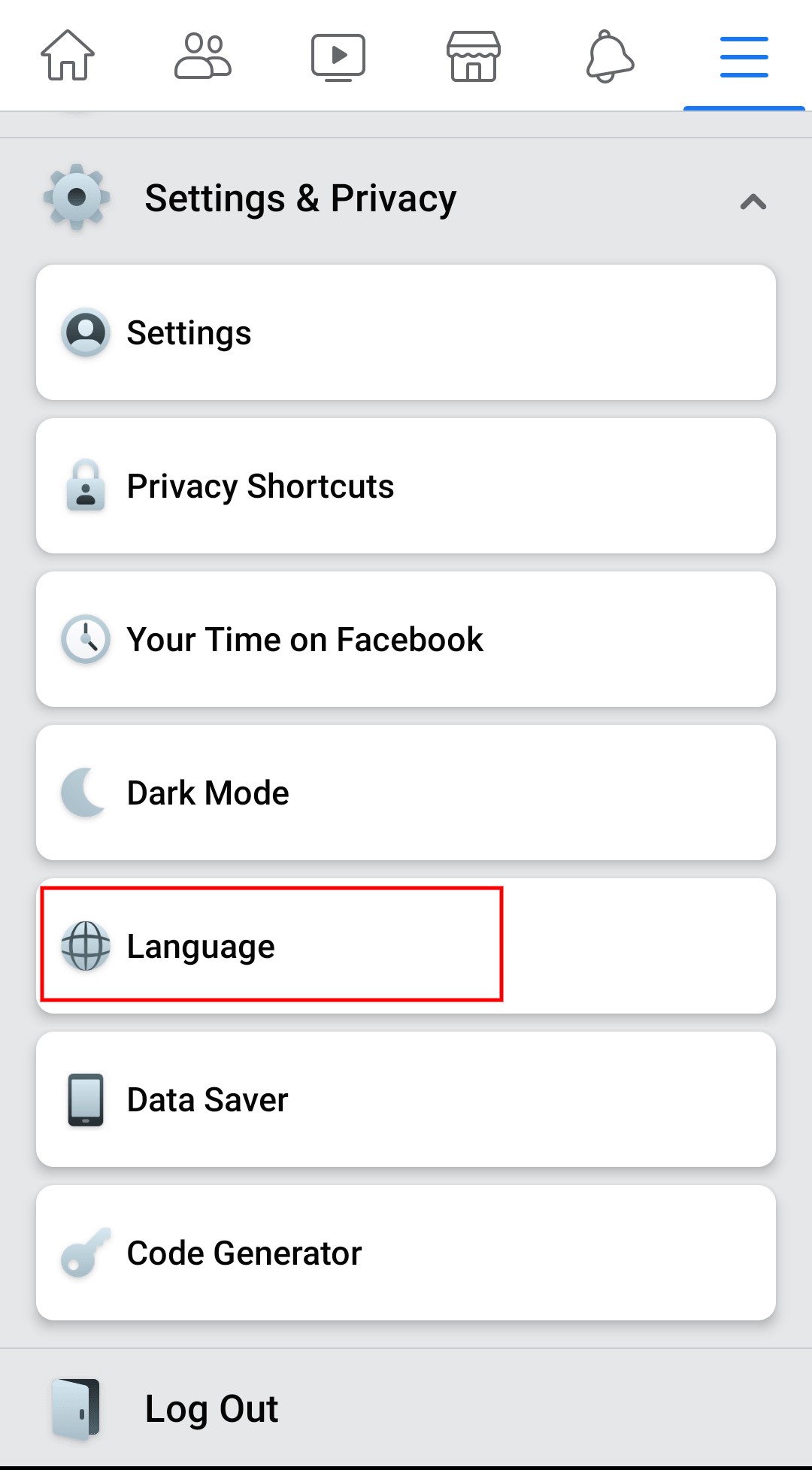Click Log Out
Viewport: 812px width, 1470px height.
pos(211,1408)
